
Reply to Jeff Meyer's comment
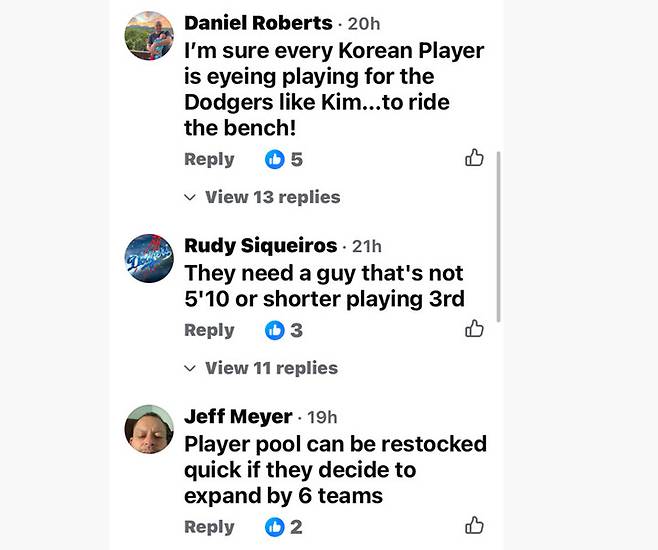tap(209, 527)
